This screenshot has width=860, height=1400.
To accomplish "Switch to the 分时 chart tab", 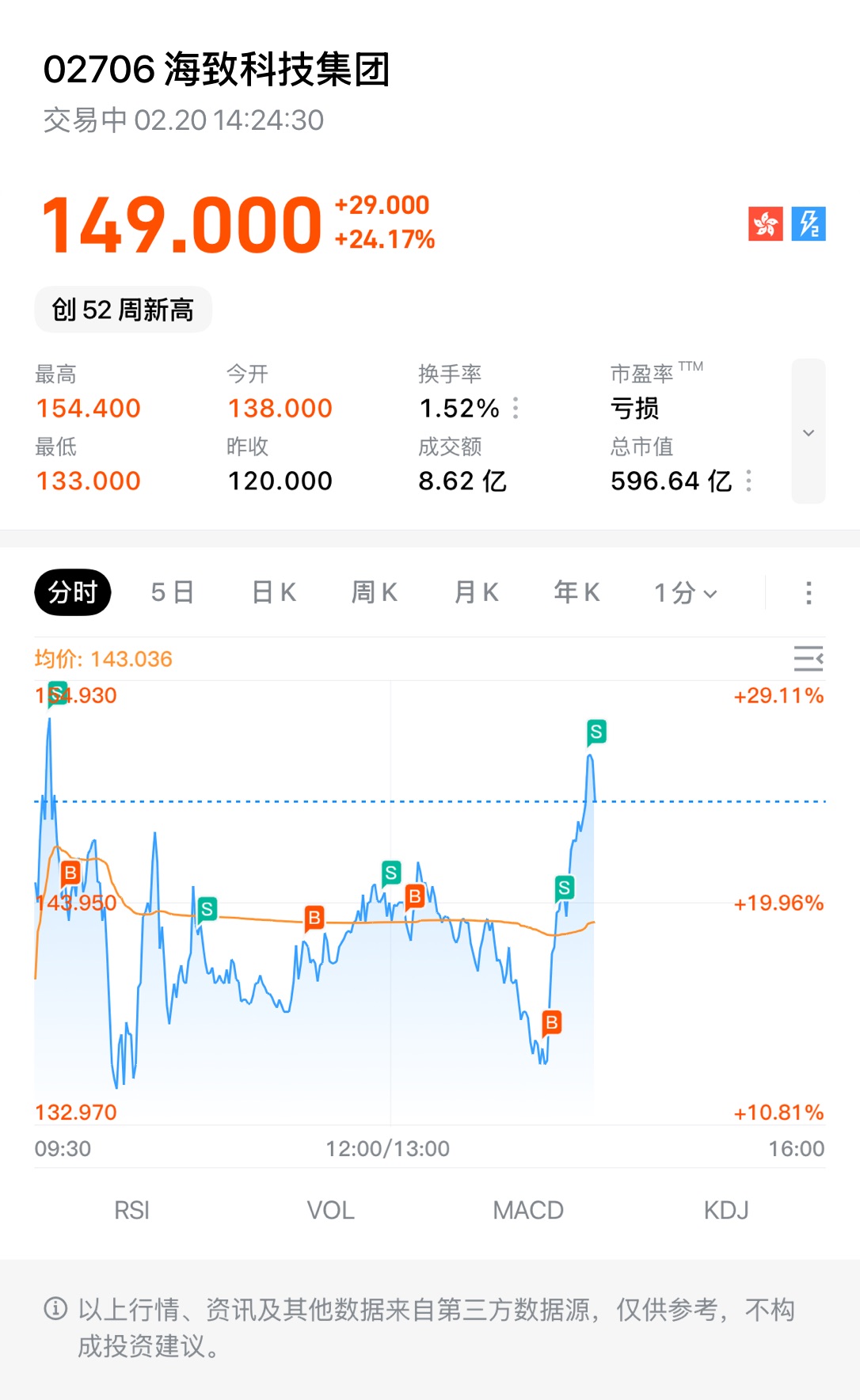I will tap(72, 592).
